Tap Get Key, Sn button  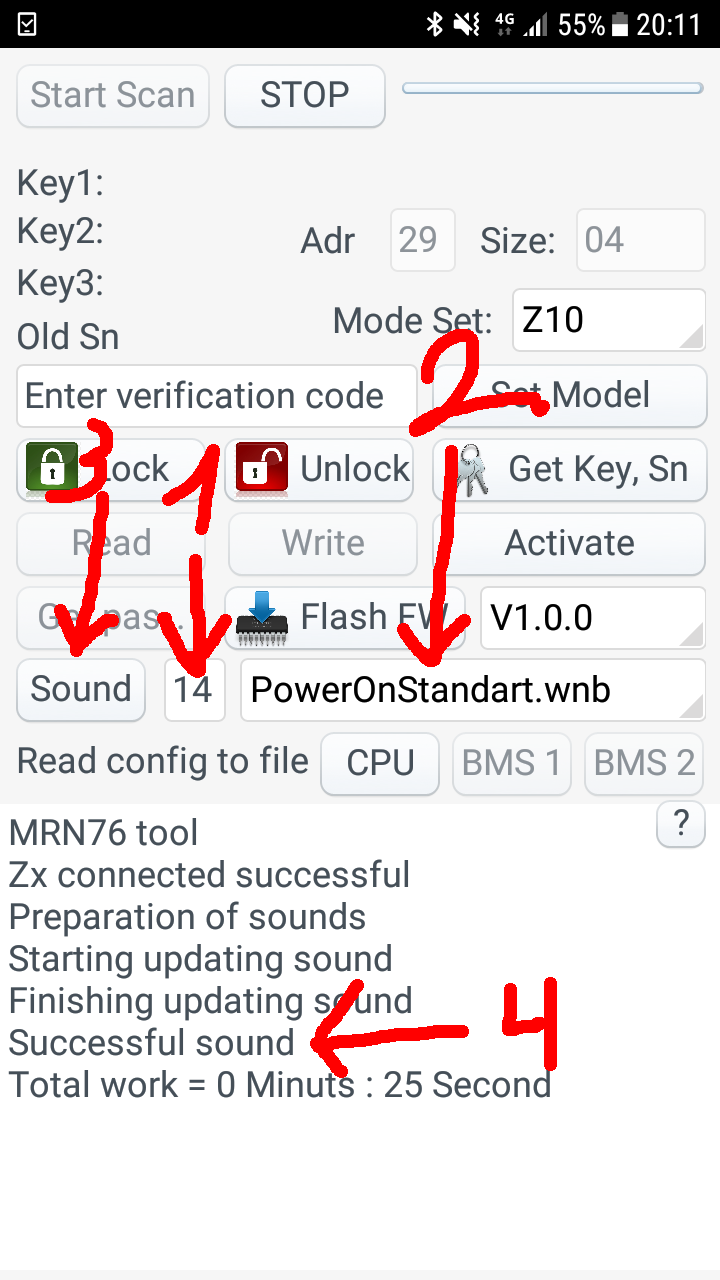[x=570, y=470]
